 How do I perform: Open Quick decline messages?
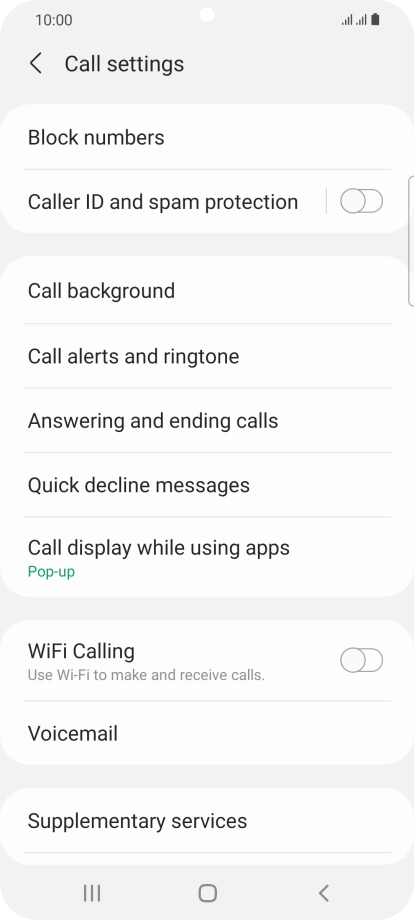207,485
